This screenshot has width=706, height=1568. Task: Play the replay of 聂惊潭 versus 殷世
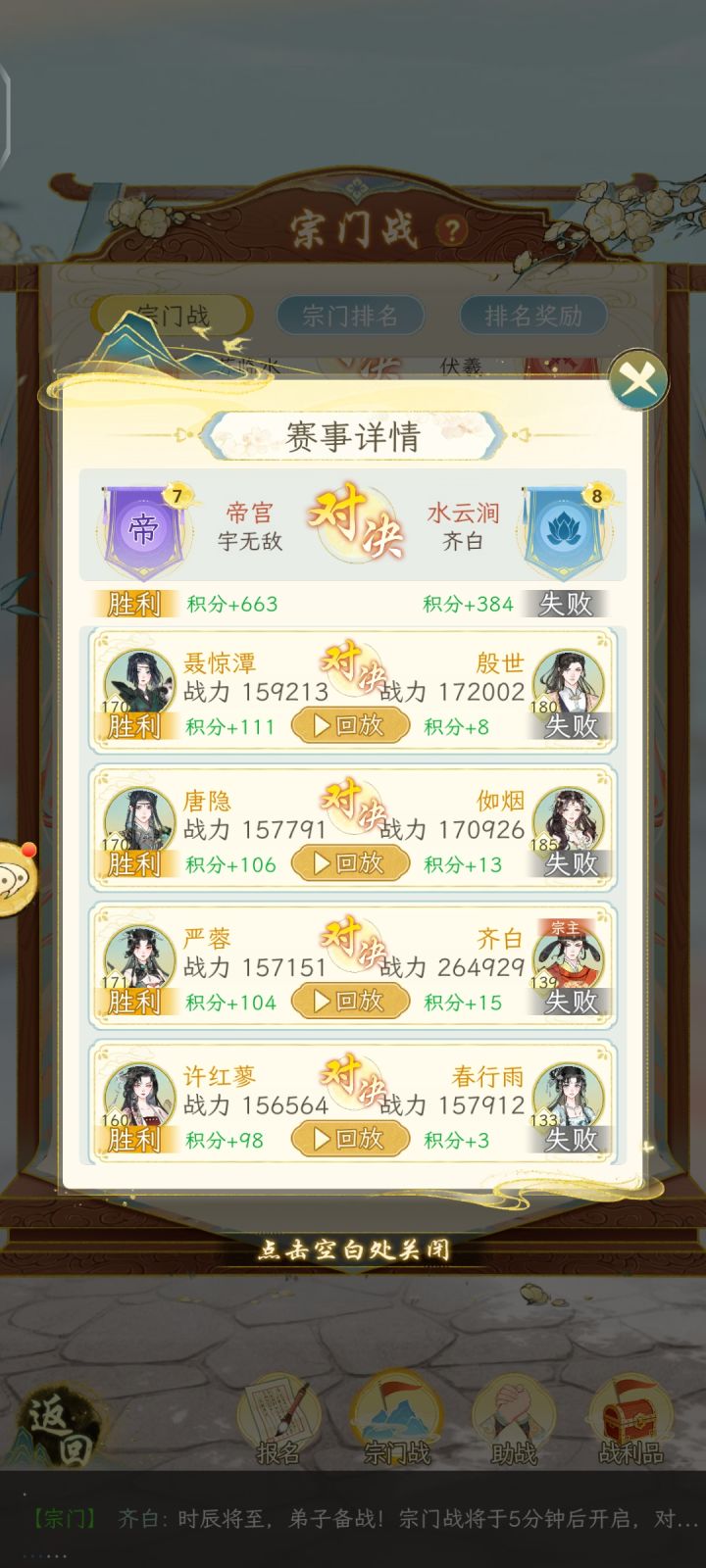(350, 726)
